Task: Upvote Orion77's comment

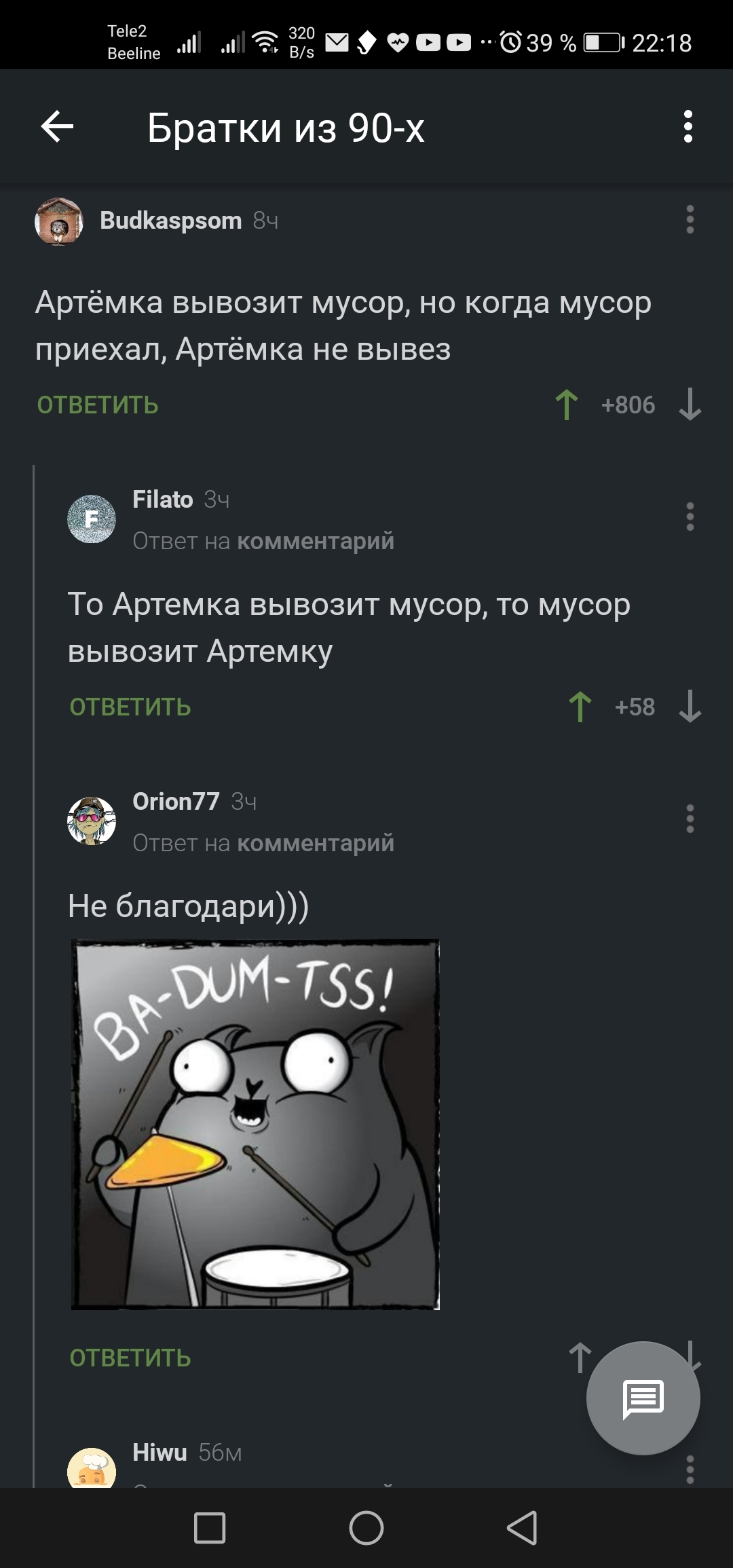Action: (578, 1358)
